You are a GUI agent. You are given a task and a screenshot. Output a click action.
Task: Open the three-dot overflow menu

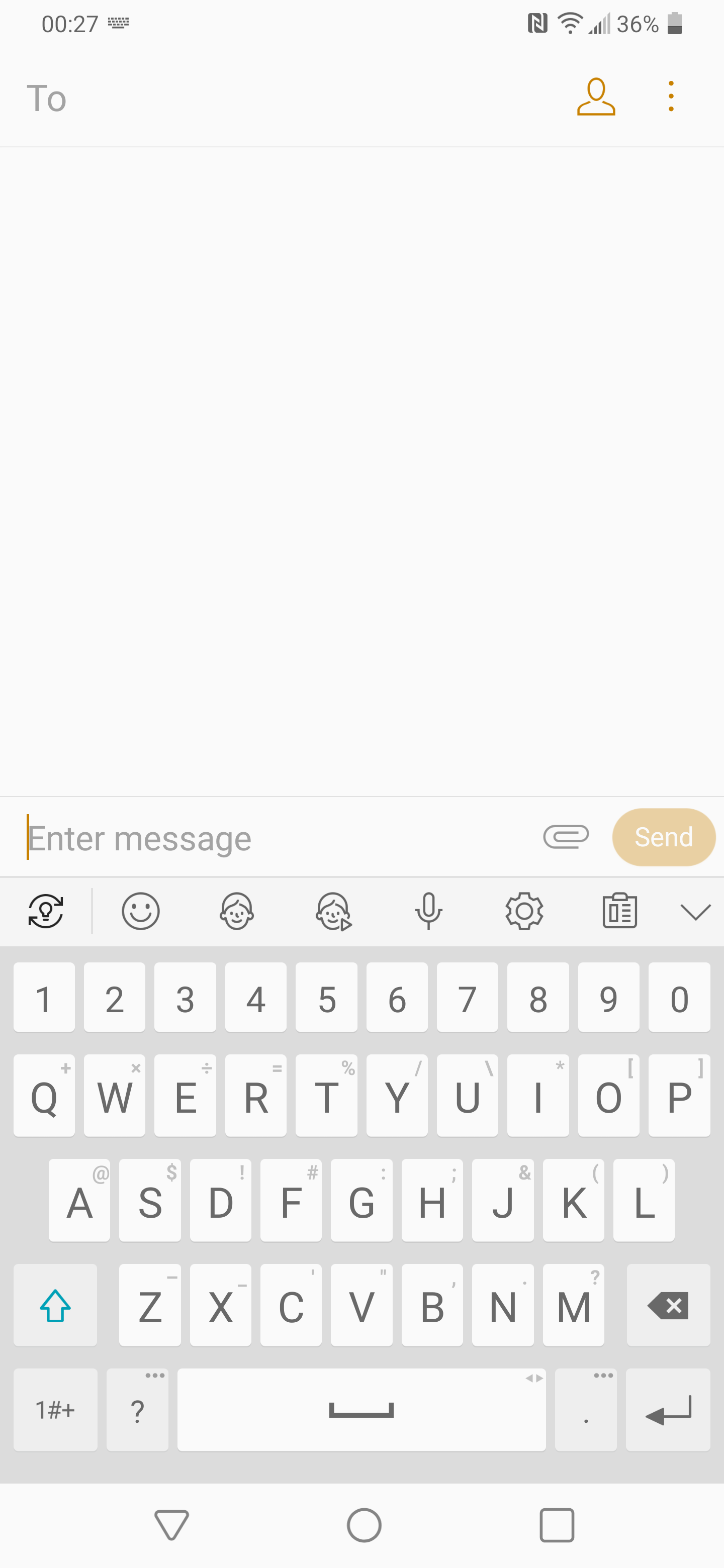click(x=670, y=96)
